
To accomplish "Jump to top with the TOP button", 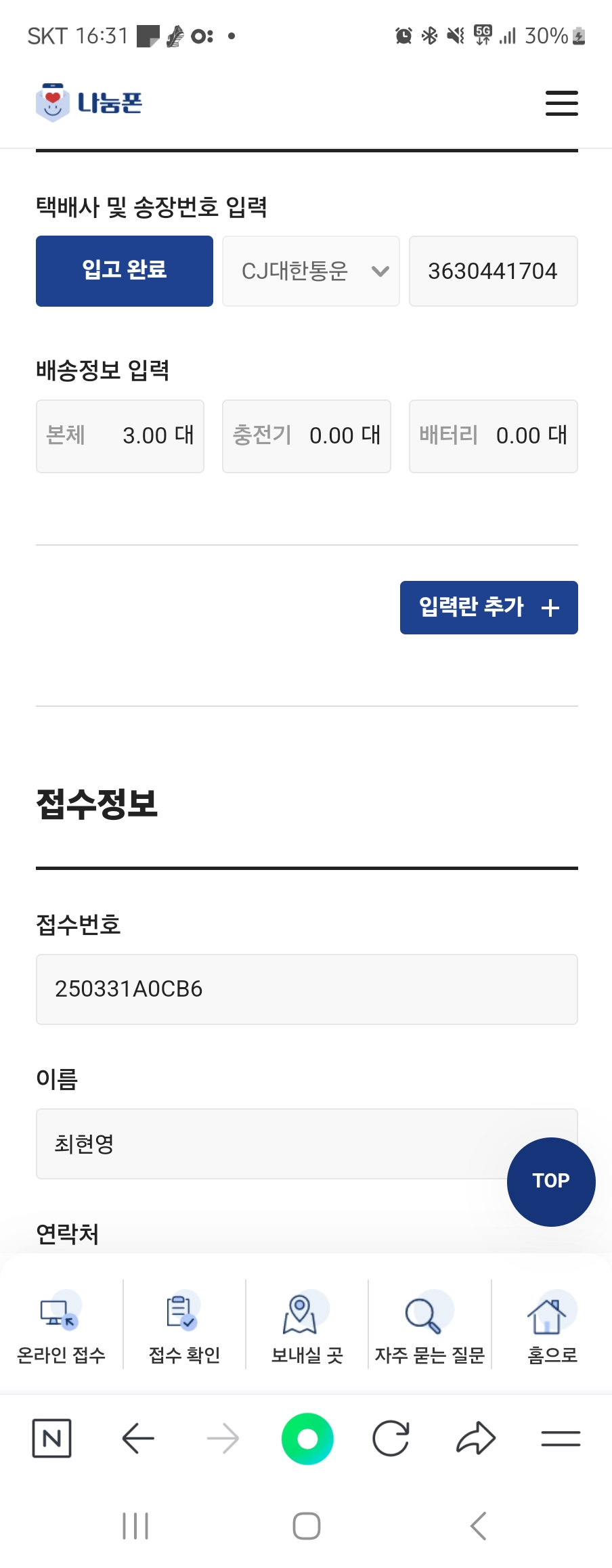I will [550, 1181].
